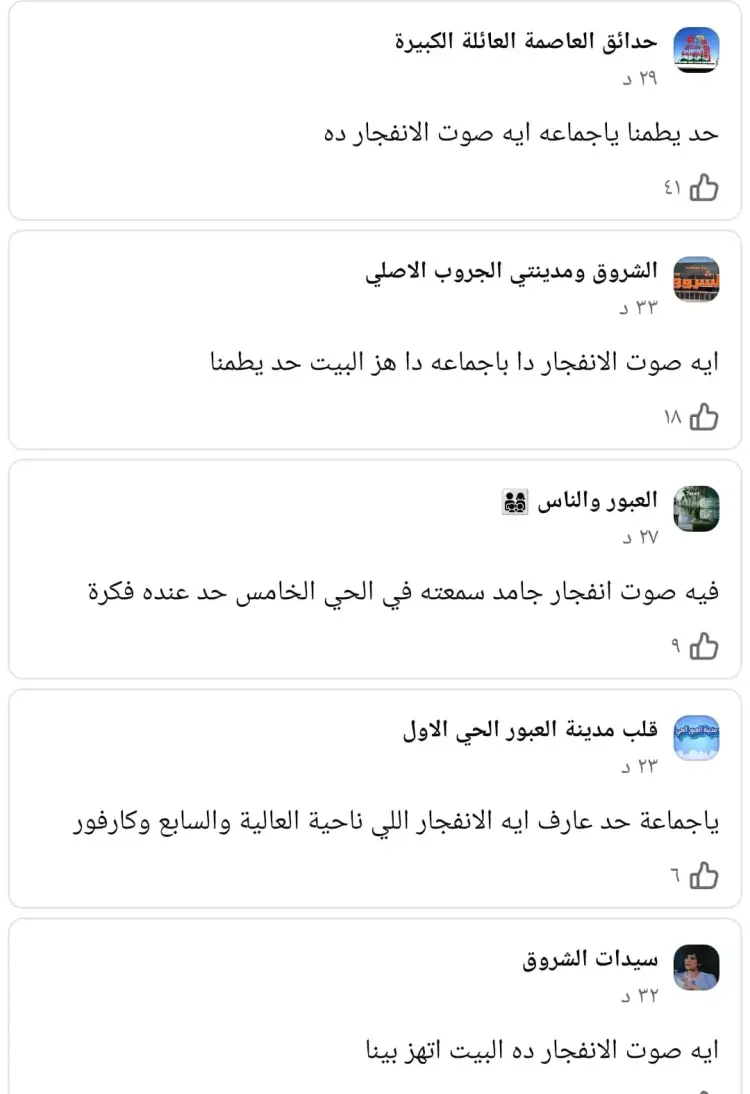Tap the avatar of قلب مدينة العبور
750x1094 pixels.
696,739
